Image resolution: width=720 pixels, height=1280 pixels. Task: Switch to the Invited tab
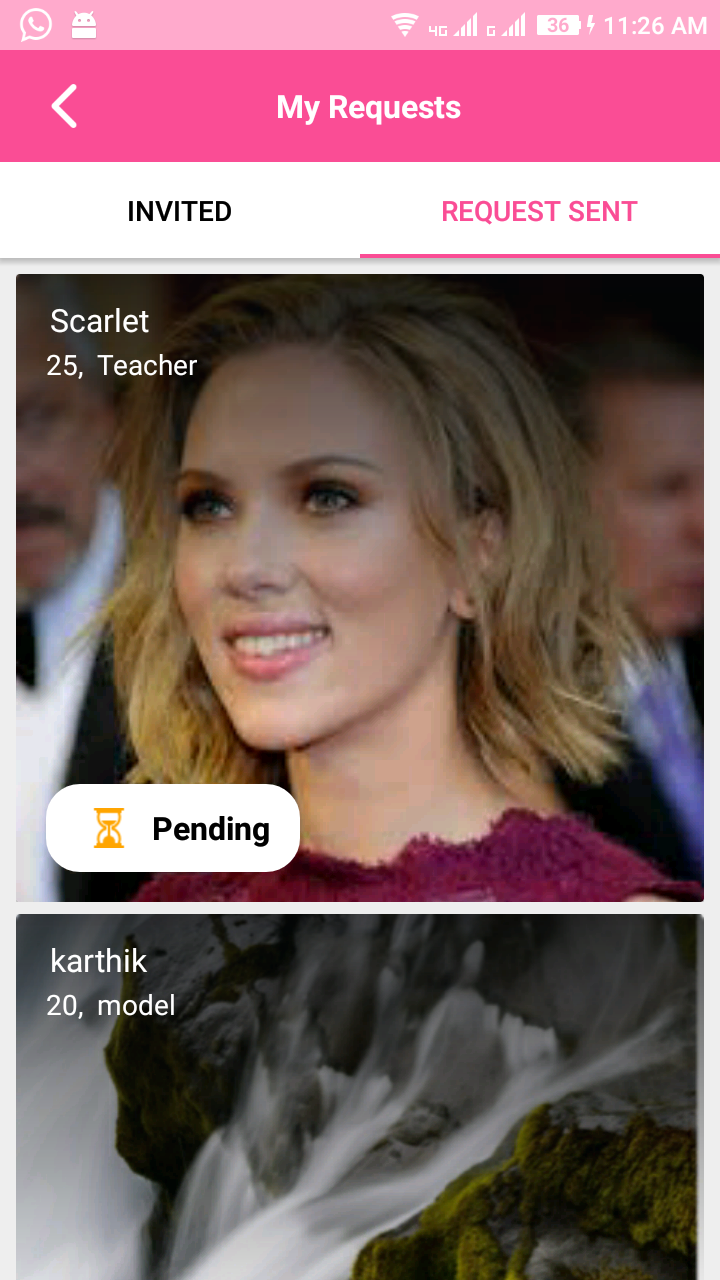pyautogui.click(x=180, y=211)
